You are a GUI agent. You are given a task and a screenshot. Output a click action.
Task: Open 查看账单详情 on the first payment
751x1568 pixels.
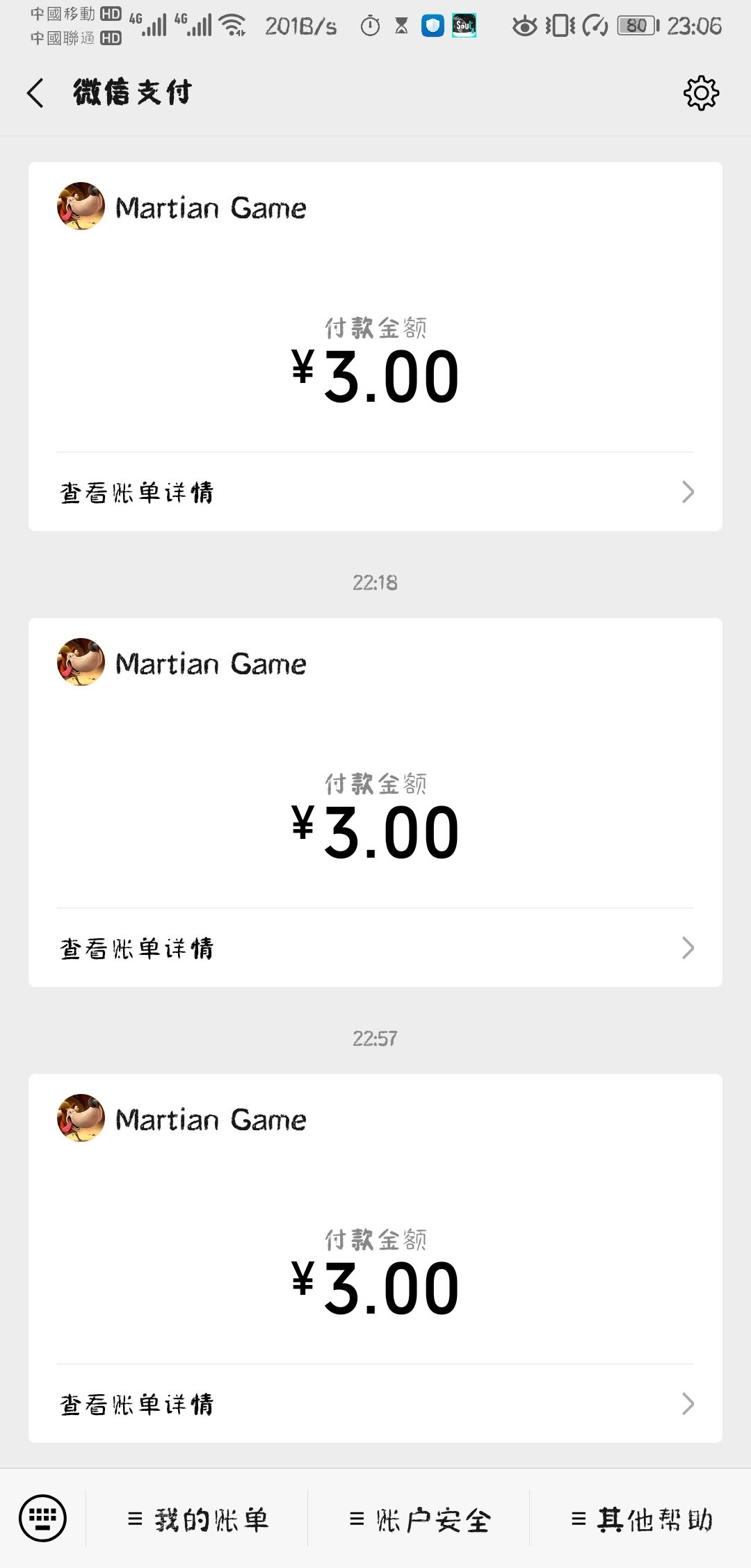coord(137,492)
